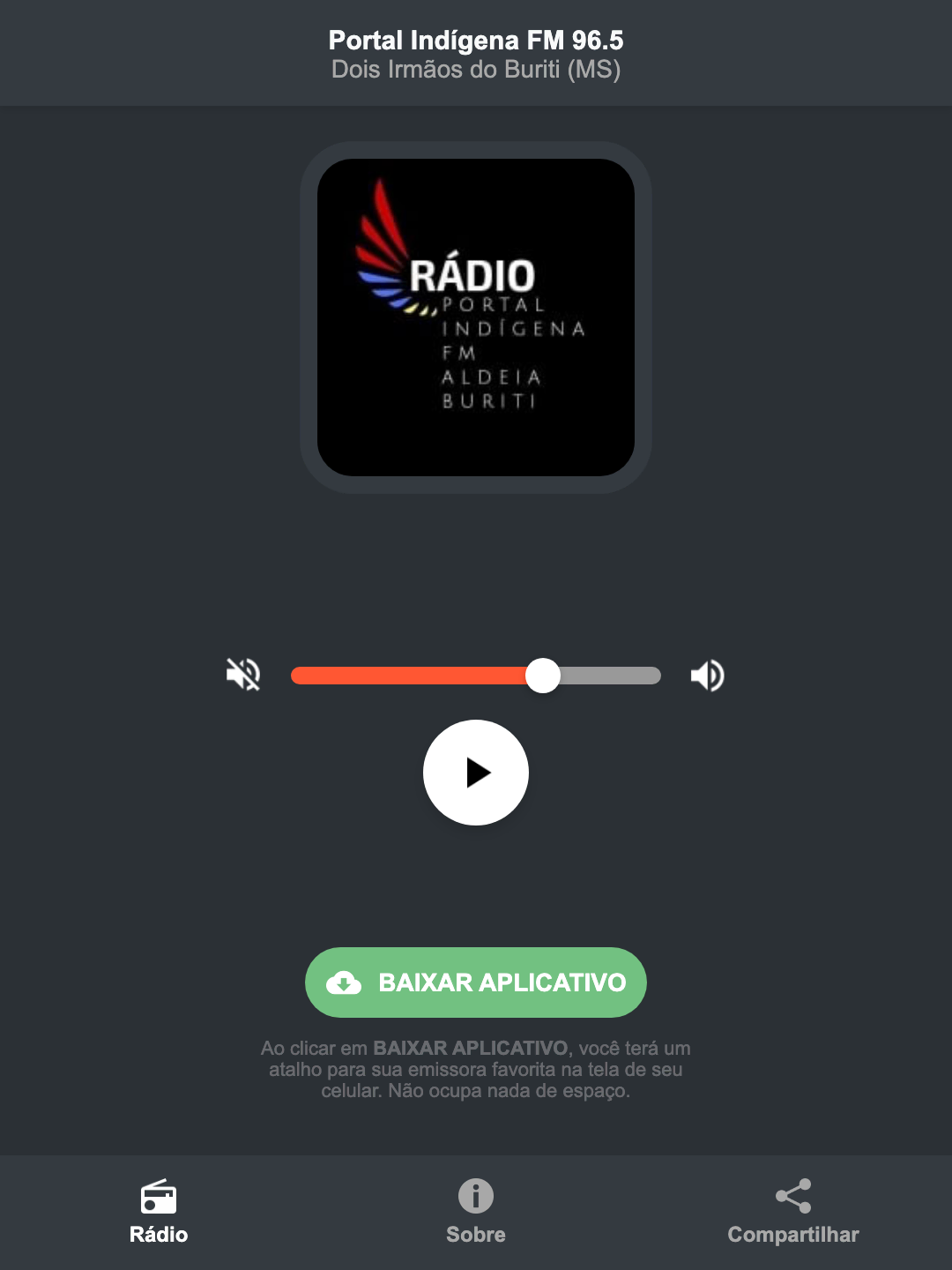This screenshot has height=1270, width=952.
Task: Click the download cloud icon on green button
Action: (x=346, y=982)
